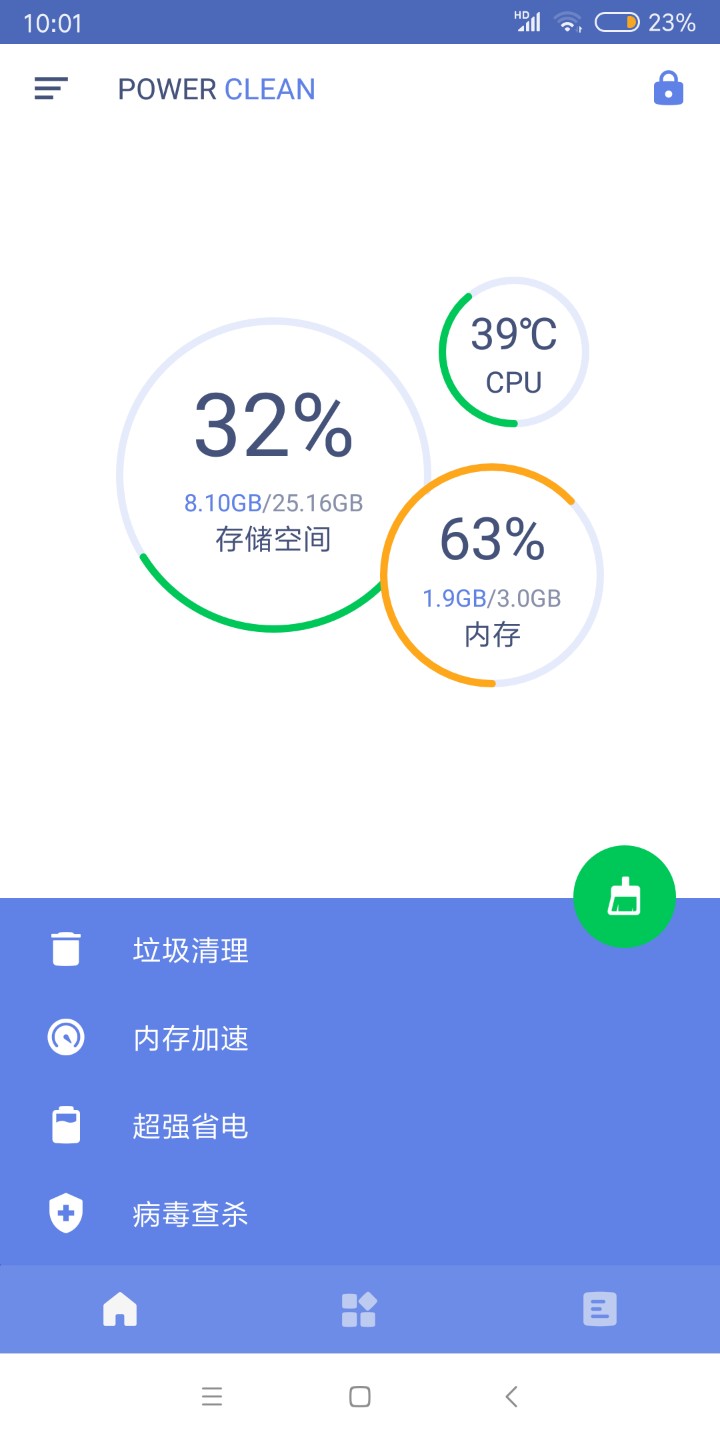Switch to the news feed tab
The image size is (720, 1440).
tap(600, 1309)
